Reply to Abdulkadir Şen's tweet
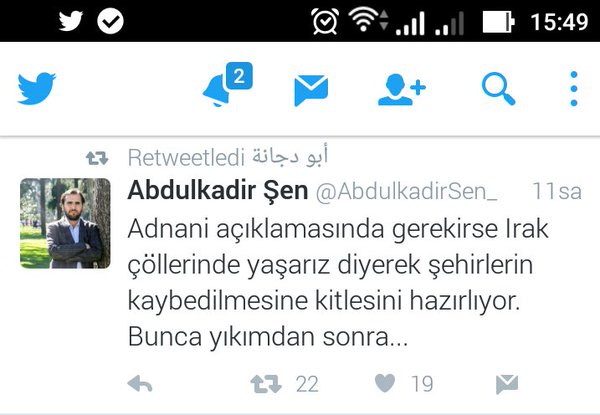The image size is (600, 415). [x=141, y=384]
